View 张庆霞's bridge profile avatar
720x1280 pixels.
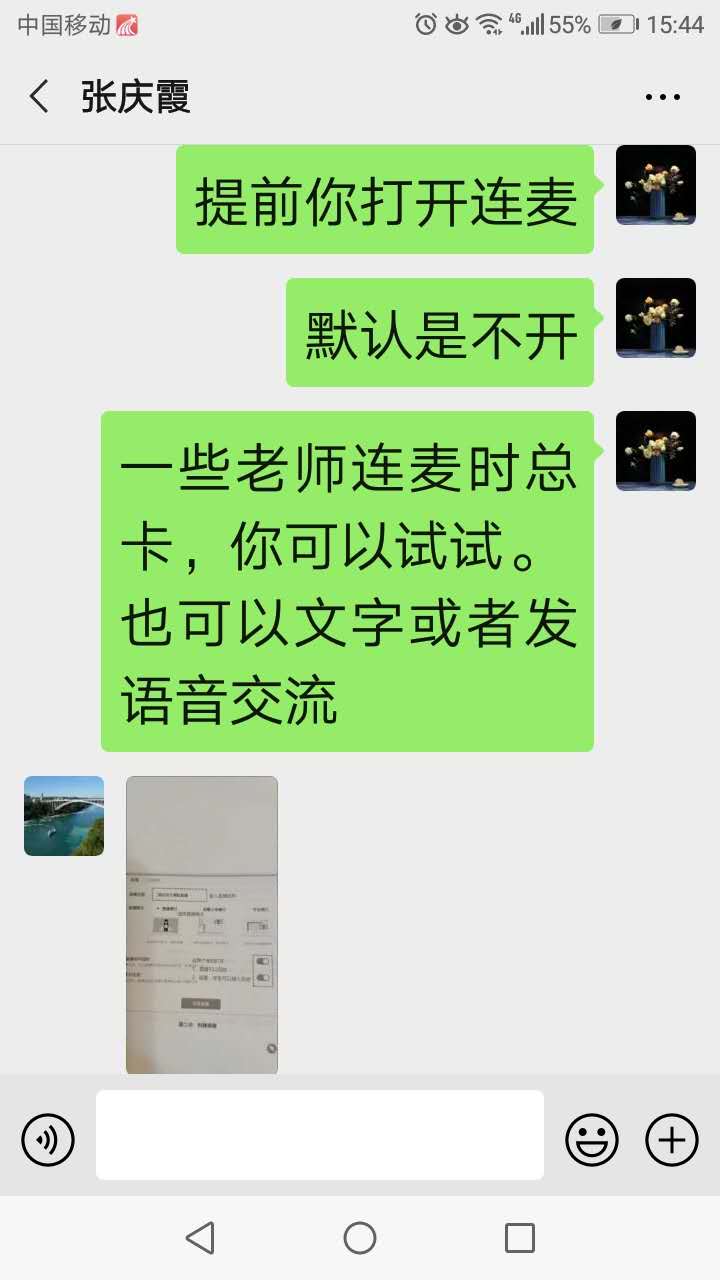(x=64, y=816)
